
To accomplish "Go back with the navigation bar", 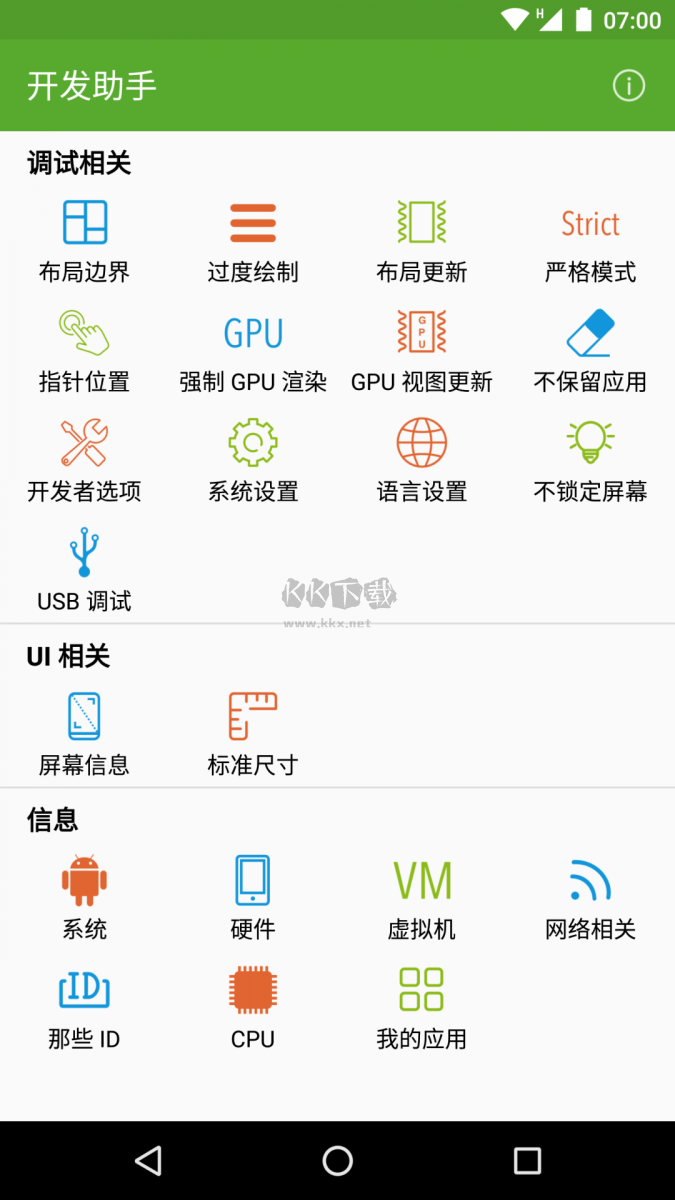I will (x=148, y=1160).
